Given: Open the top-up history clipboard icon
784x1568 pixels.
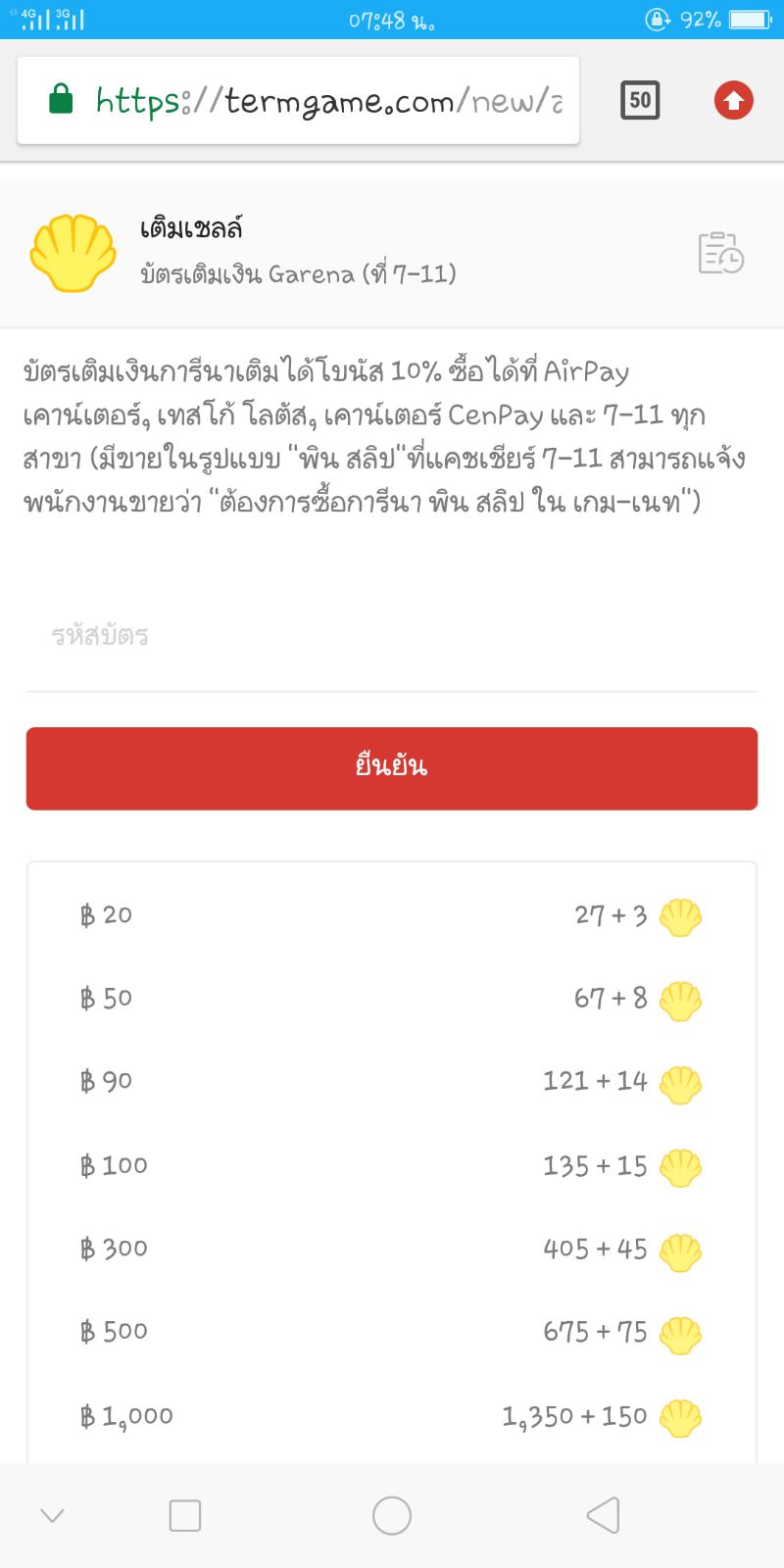Looking at the screenshot, I should [721, 253].
